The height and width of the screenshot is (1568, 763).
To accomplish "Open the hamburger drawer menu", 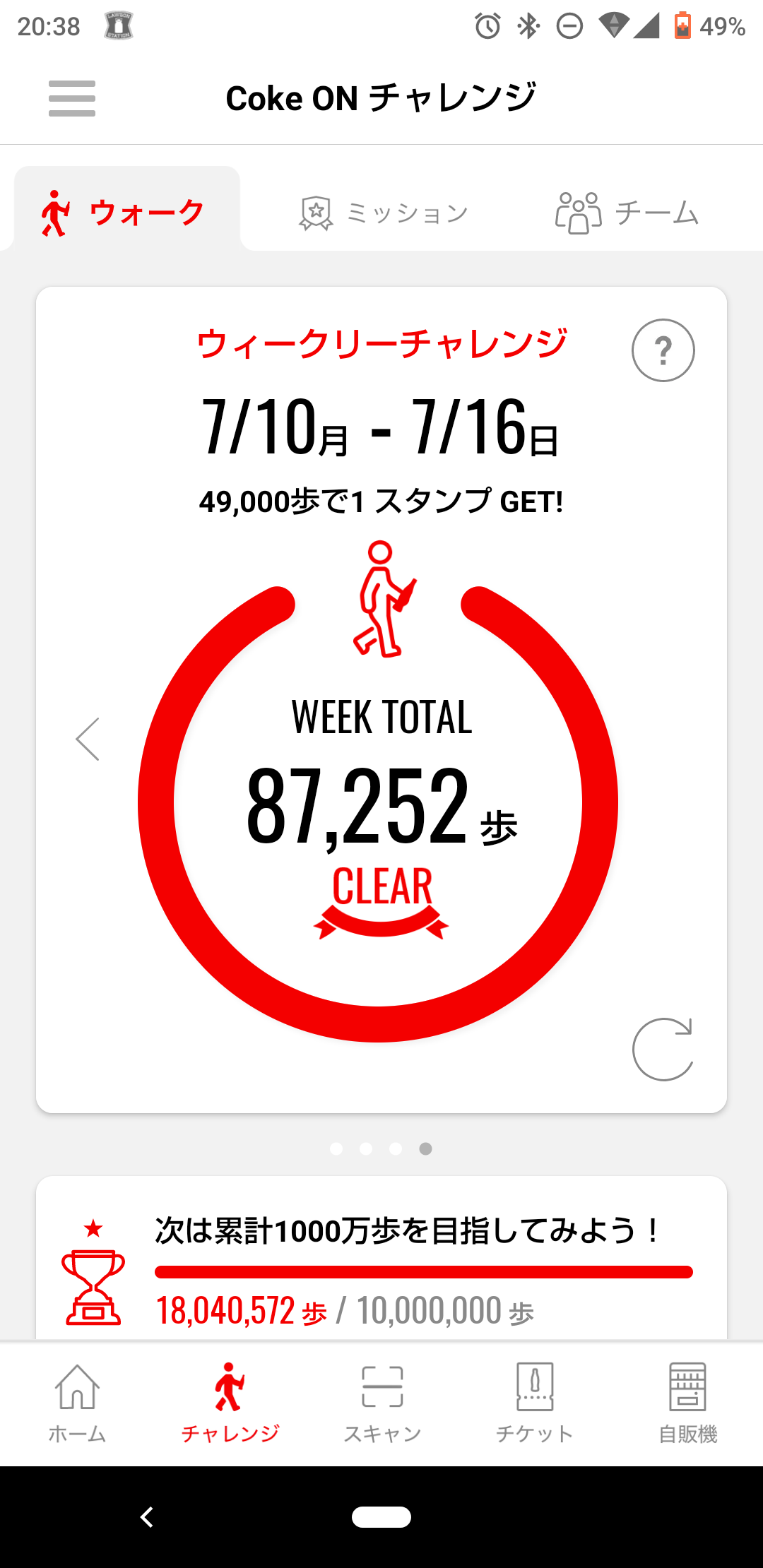I will coord(72,98).
